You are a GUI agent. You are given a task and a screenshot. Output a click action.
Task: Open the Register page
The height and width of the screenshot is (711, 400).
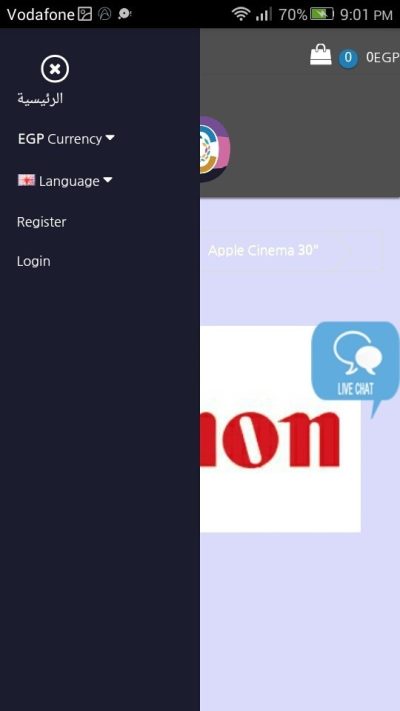tap(42, 222)
